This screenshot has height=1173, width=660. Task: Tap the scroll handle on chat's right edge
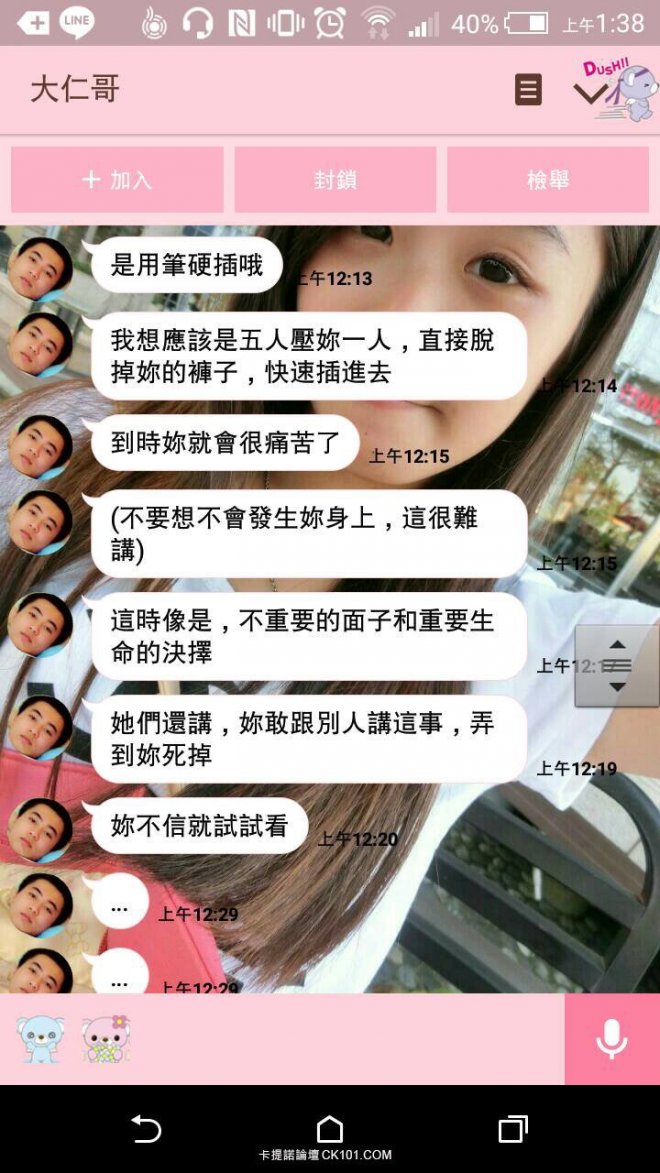click(617, 665)
